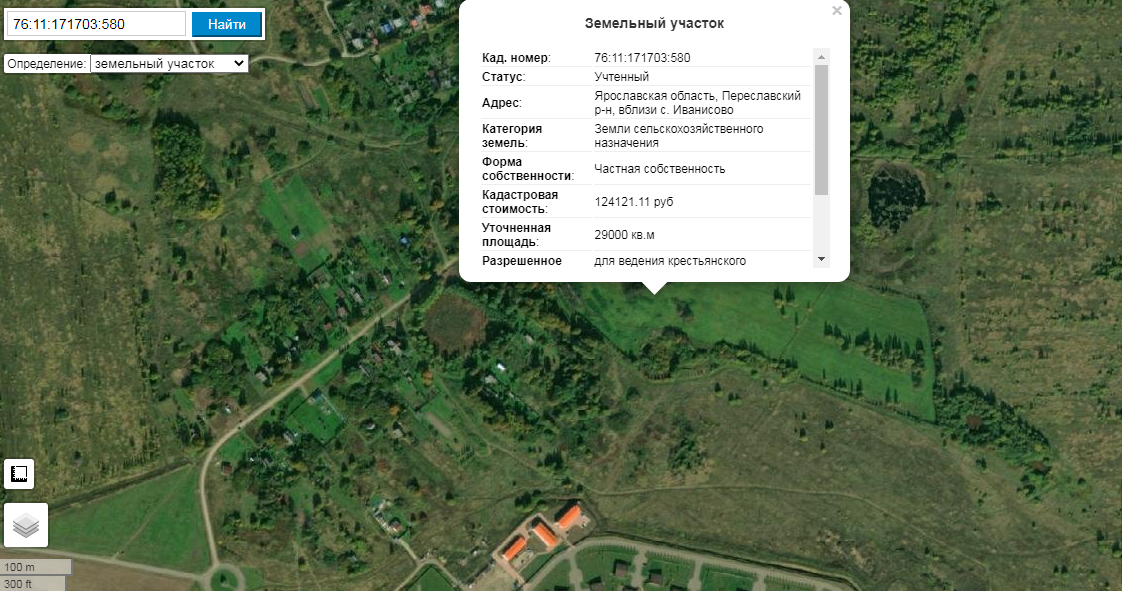Viewport: 1122px width, 591px height.
Task: Tap the popup's scroll-up arrow
Action: point(821,57)
